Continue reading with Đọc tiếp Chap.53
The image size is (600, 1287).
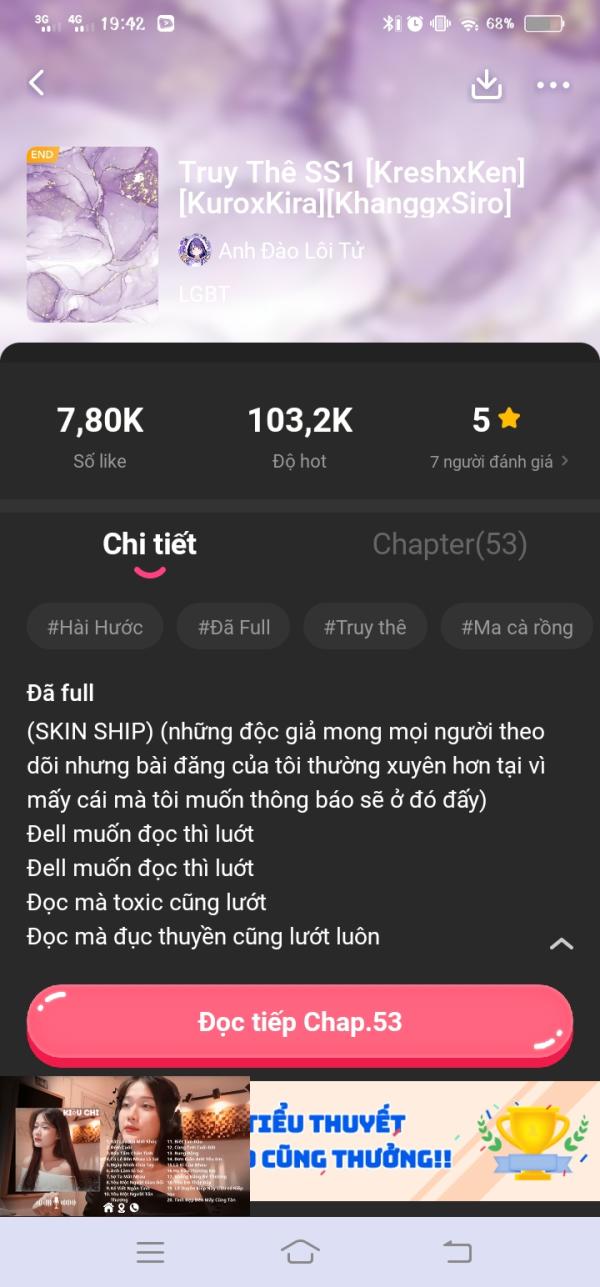300,1022
